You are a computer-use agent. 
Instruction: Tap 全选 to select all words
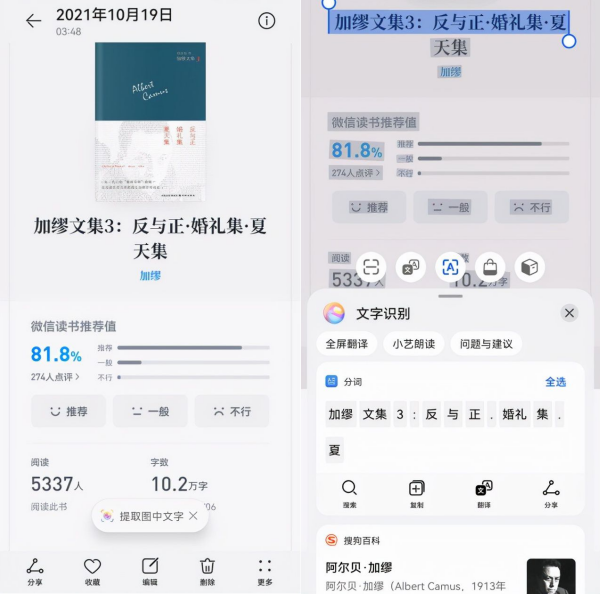(x=555, y=382)
